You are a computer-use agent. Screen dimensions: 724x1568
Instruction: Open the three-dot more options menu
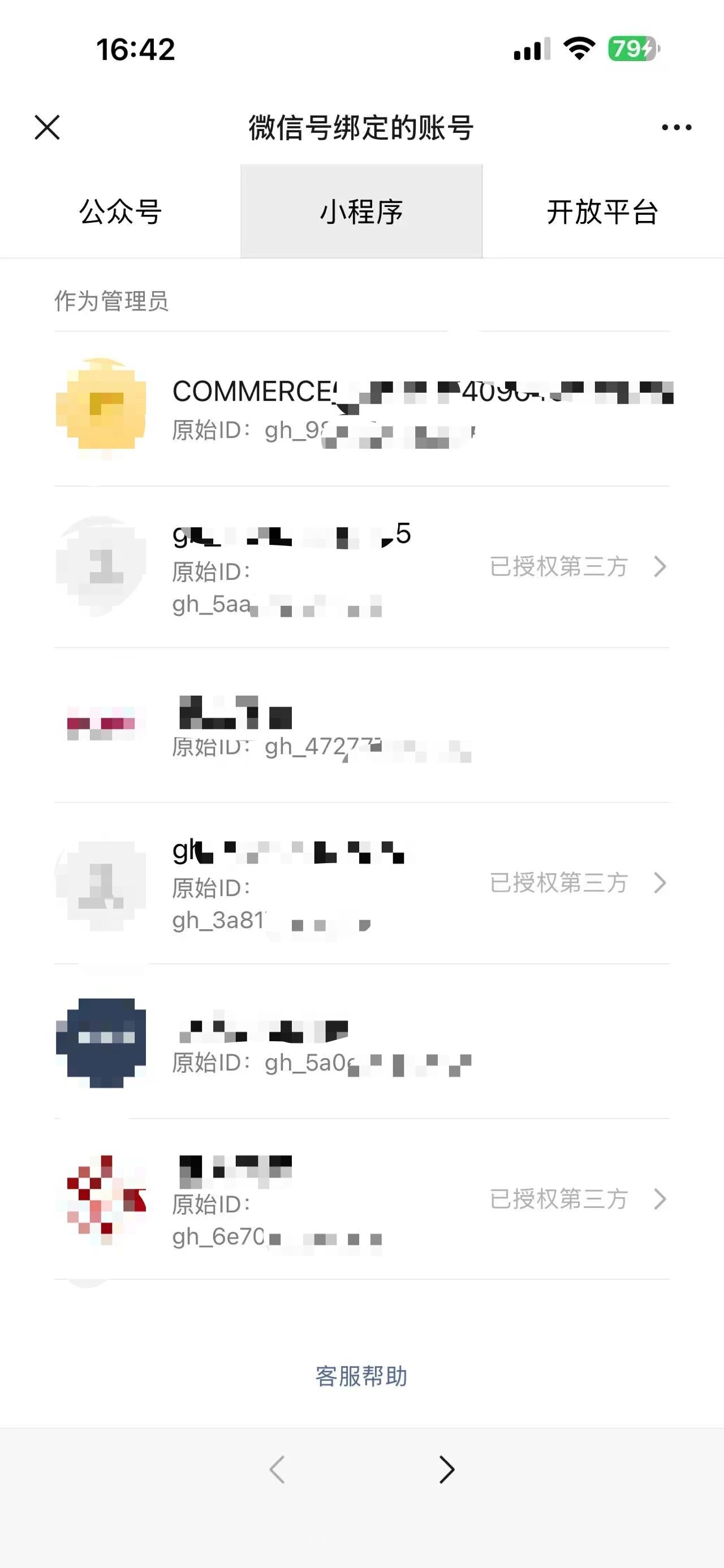tap(676, 128)
